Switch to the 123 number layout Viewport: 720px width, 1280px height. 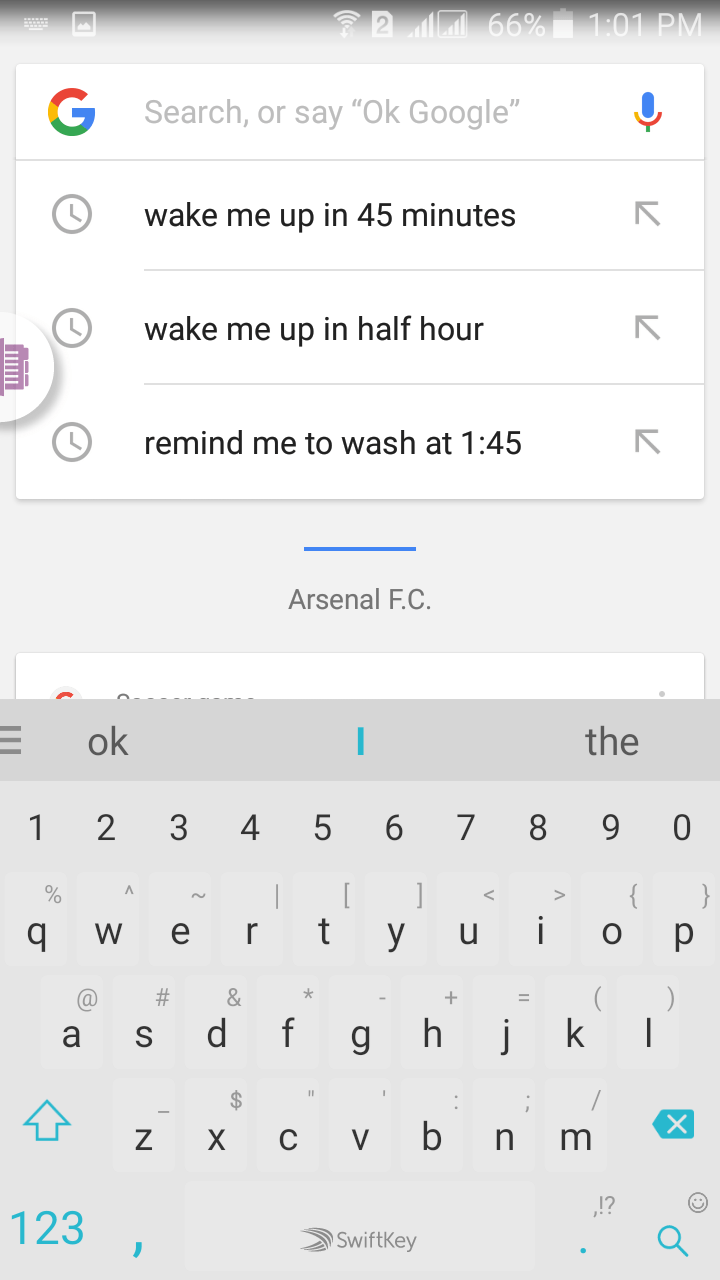tap(46, 1227)
